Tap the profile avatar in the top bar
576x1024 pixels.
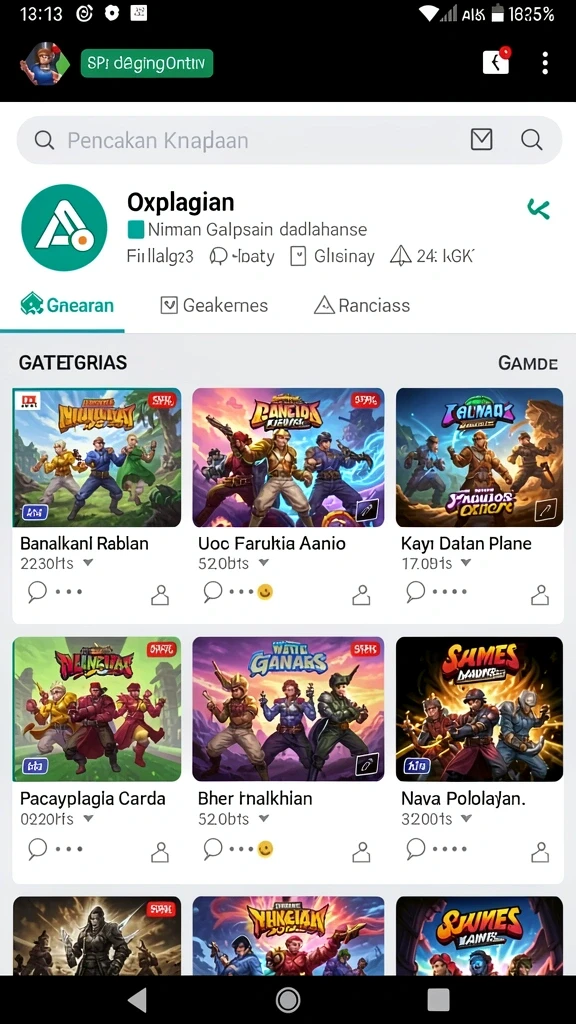[x=44, y=64]
